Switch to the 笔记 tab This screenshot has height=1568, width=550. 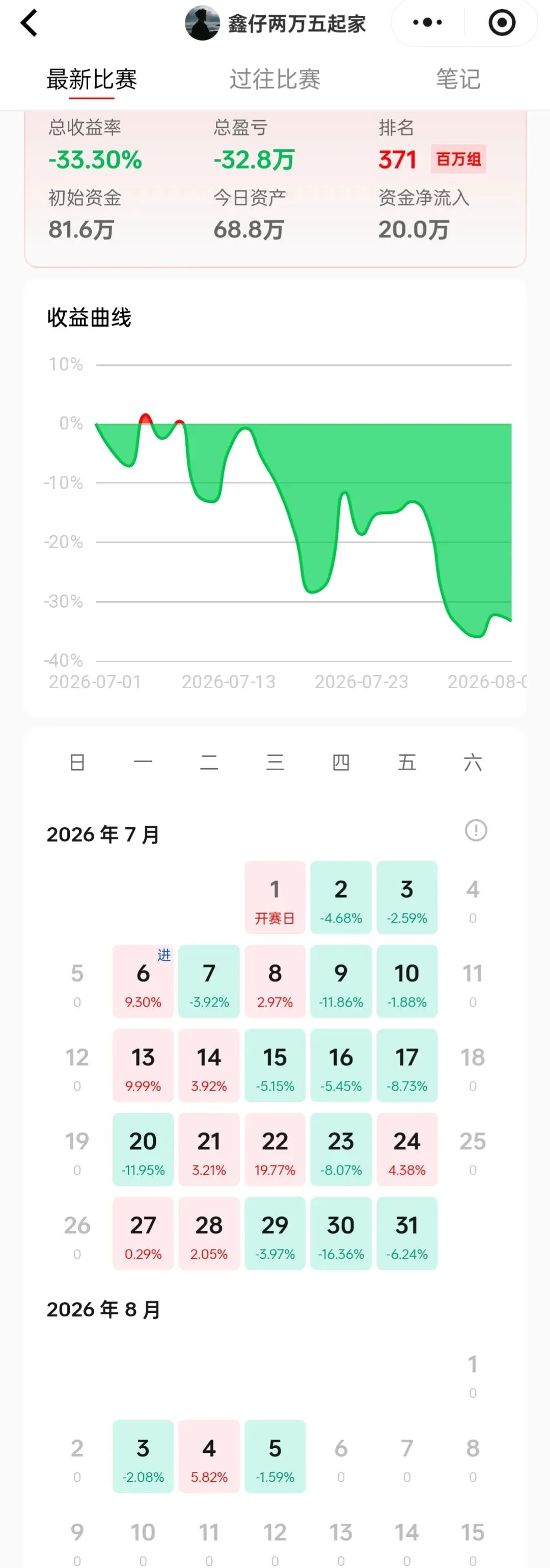coord(458,79)
